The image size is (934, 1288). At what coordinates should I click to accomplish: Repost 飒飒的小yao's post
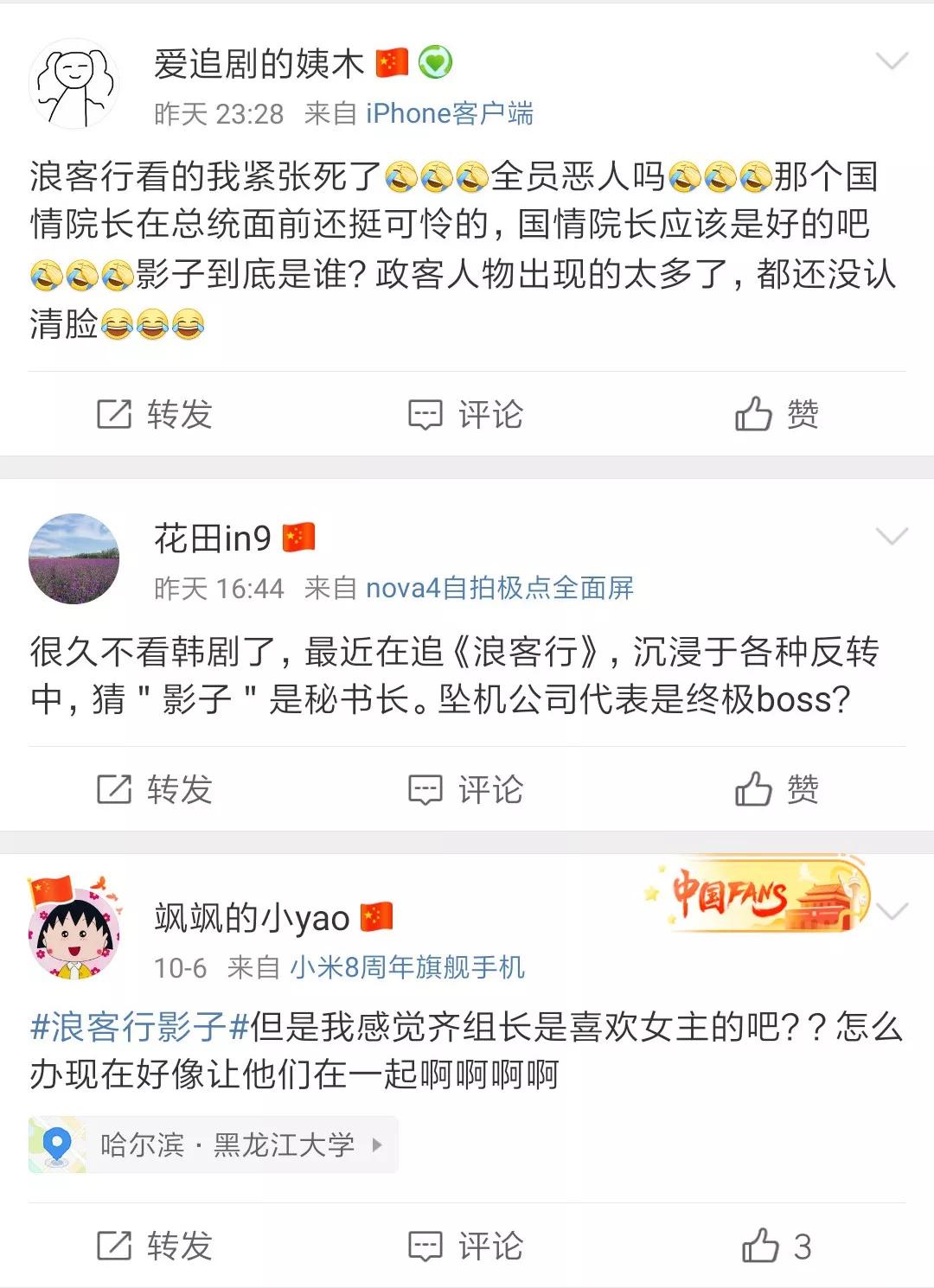(x=155, y=1247)
